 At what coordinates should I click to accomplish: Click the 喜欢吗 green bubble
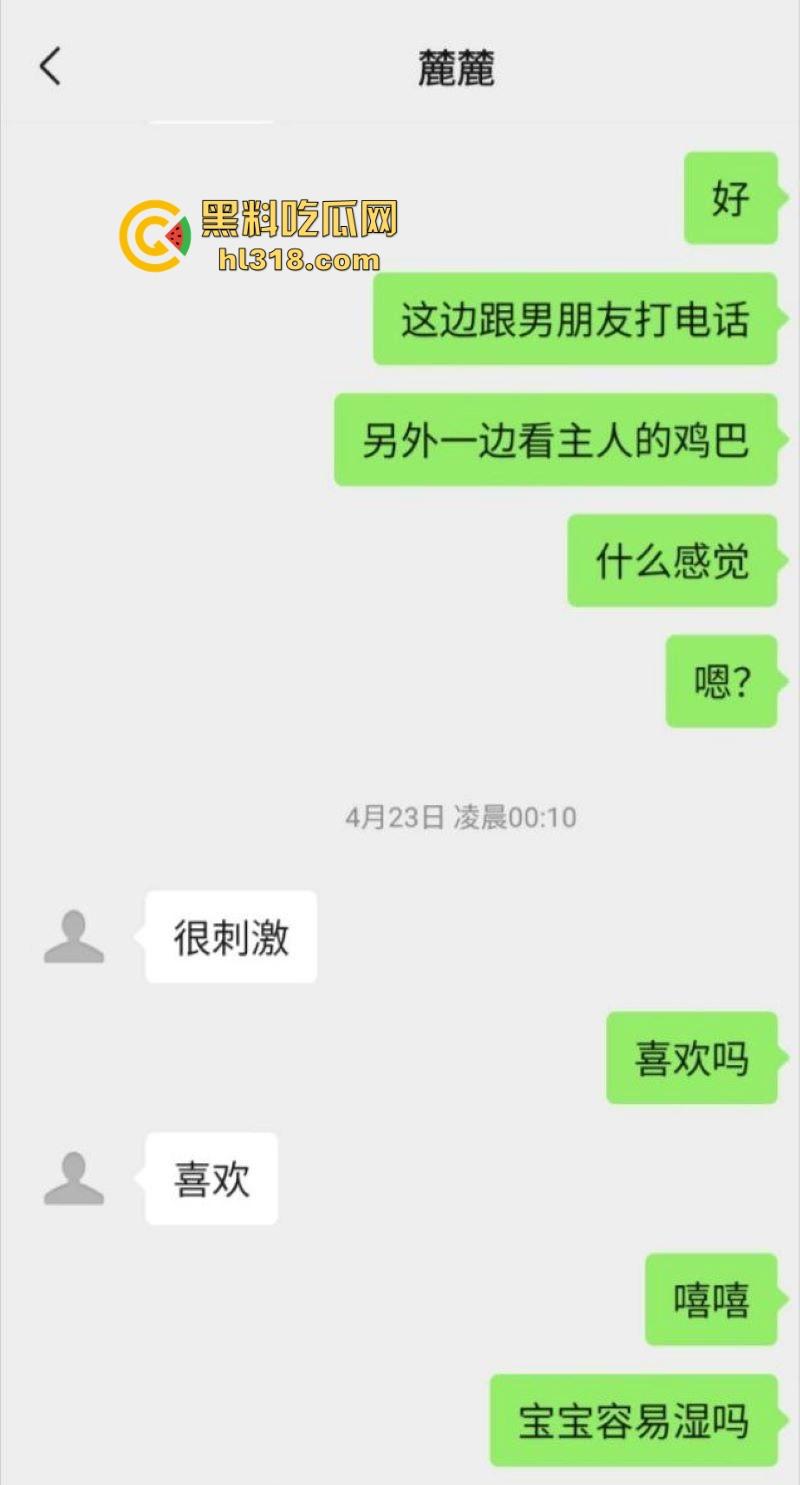point(692,1057)
